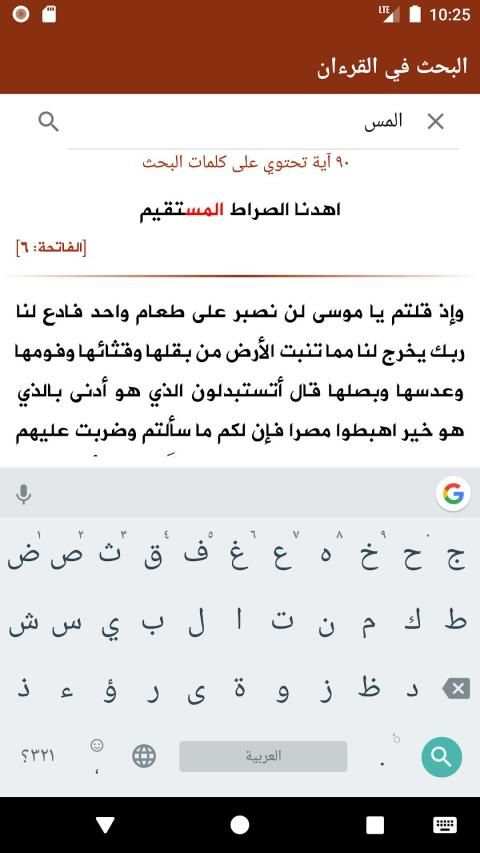Tap the العربية space bar
Image resolution: width=480 pixels, height=853 pixels.
[263, 756]
